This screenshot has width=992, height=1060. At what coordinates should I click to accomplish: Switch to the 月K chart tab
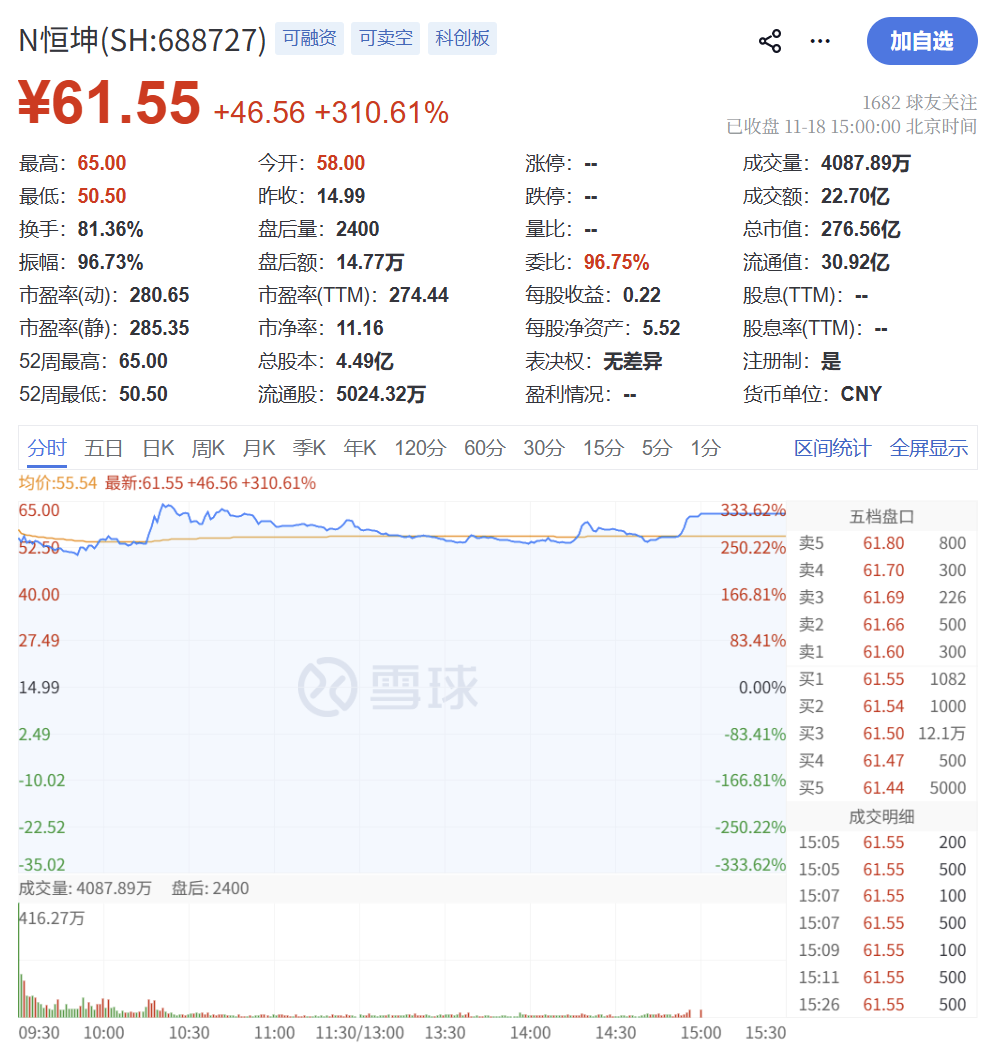pos(259,448)
